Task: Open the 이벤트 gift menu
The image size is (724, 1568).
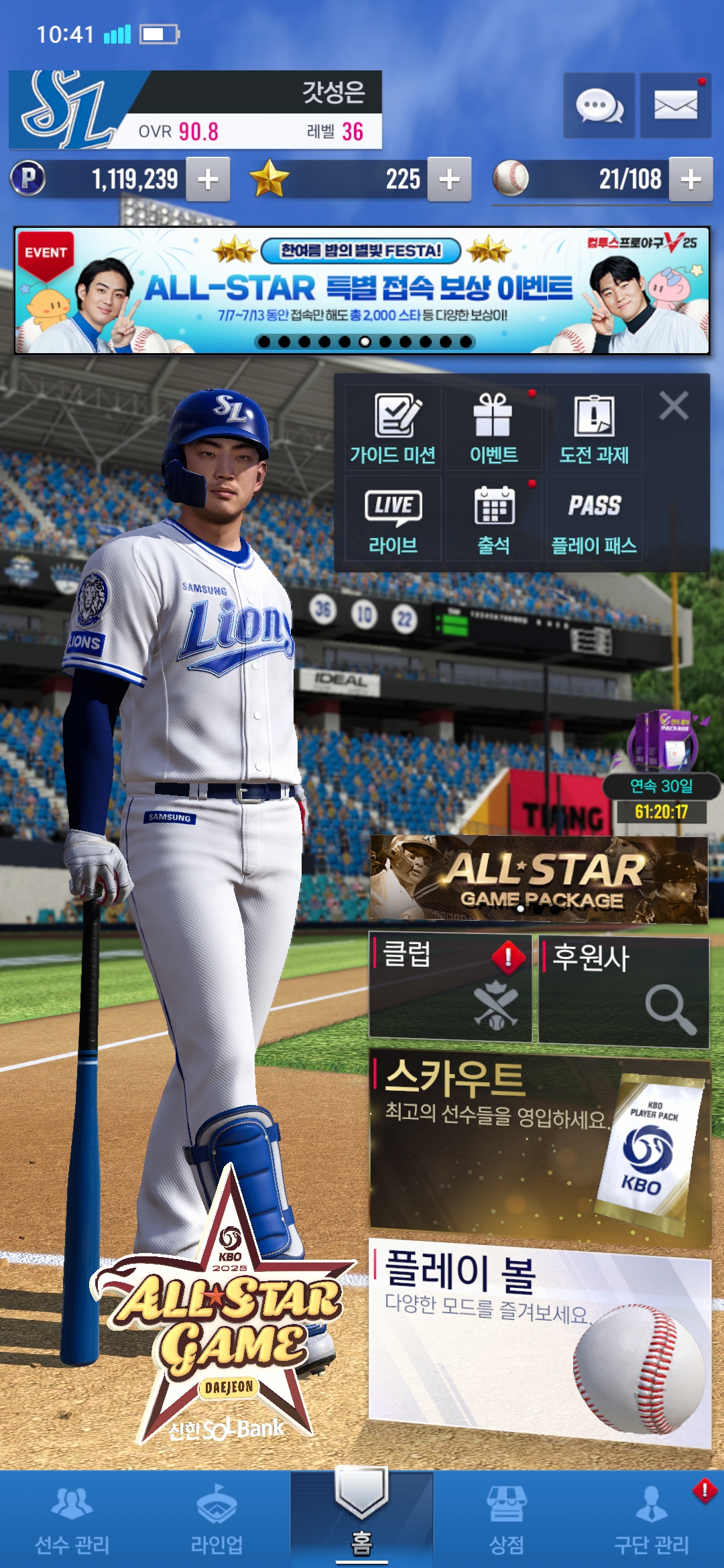Action: tap(493, 428)
